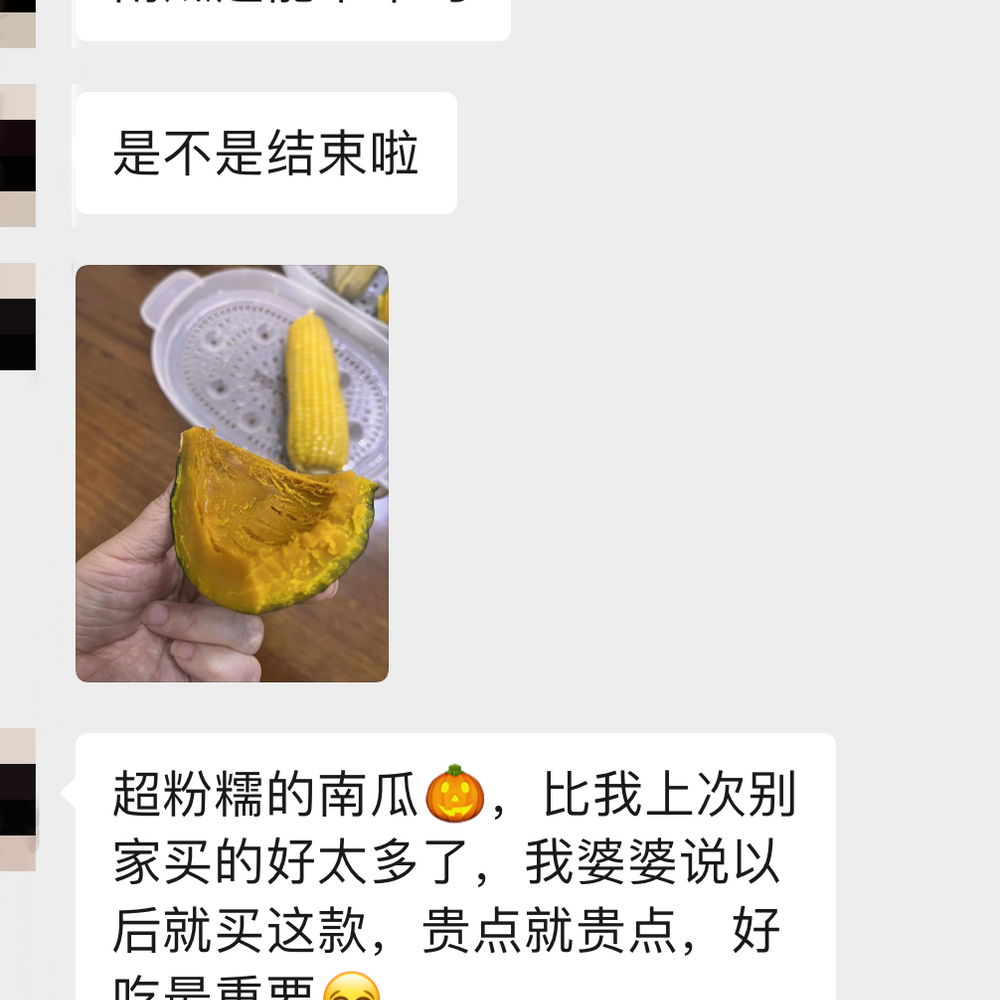Open the sender's avatar beside 是不是结束啦
Screen dimensions: 1000x1000
click(x=18, y=155)
